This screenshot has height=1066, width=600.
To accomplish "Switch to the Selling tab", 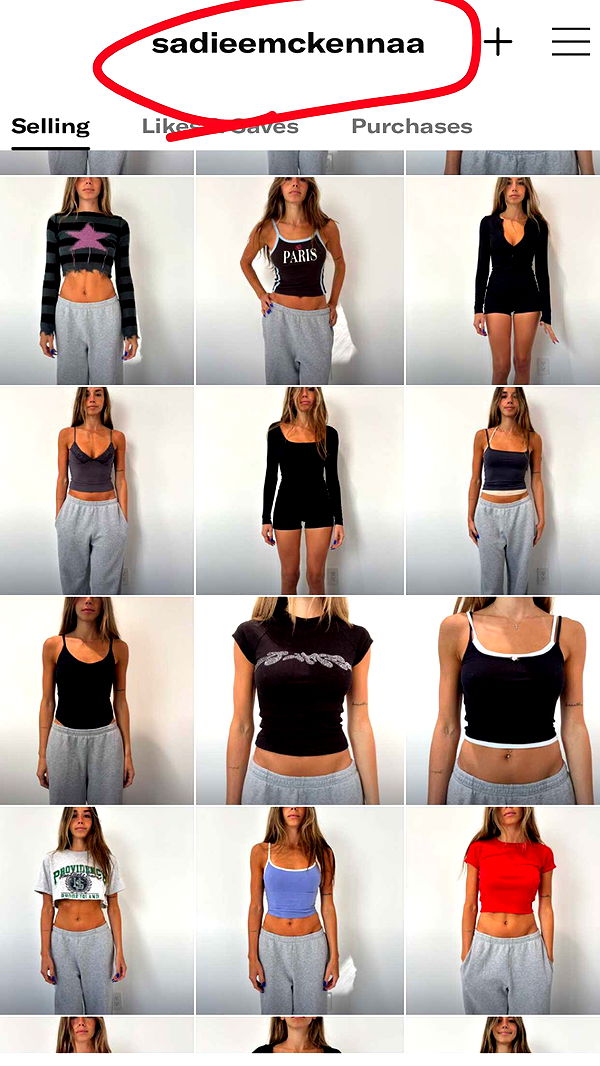I will coord(50,127).
